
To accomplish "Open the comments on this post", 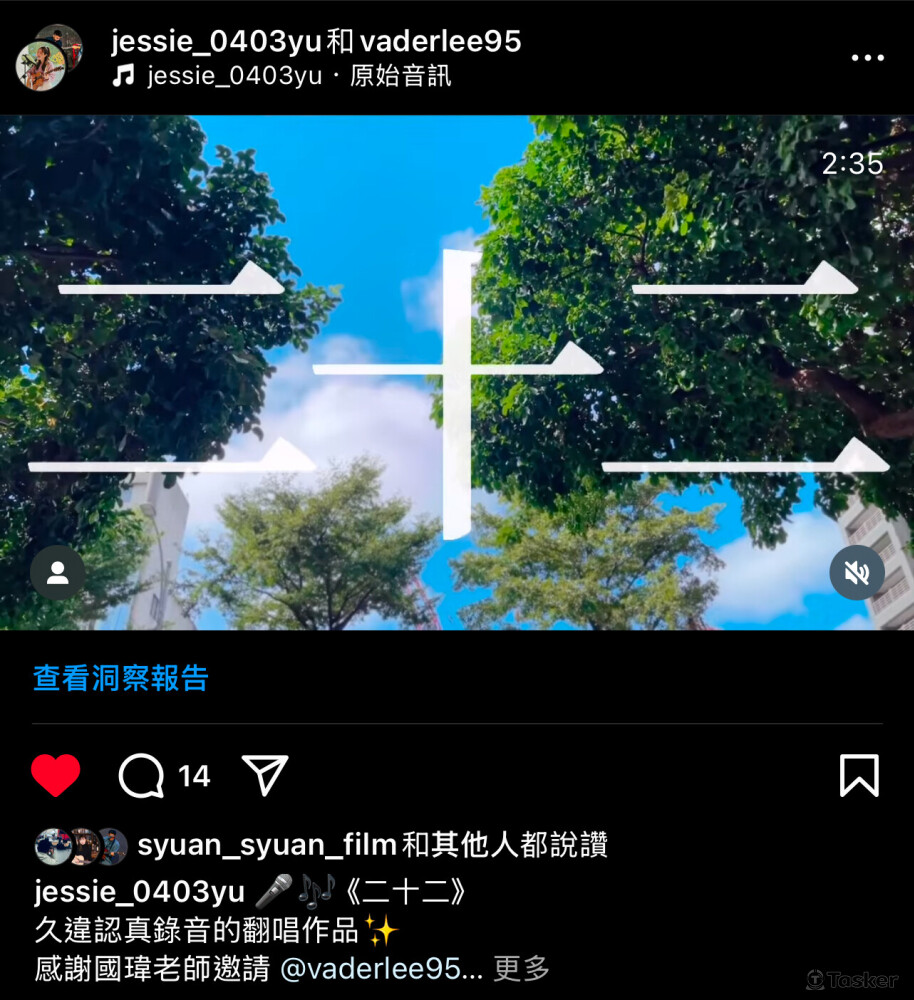I will 142,775.
